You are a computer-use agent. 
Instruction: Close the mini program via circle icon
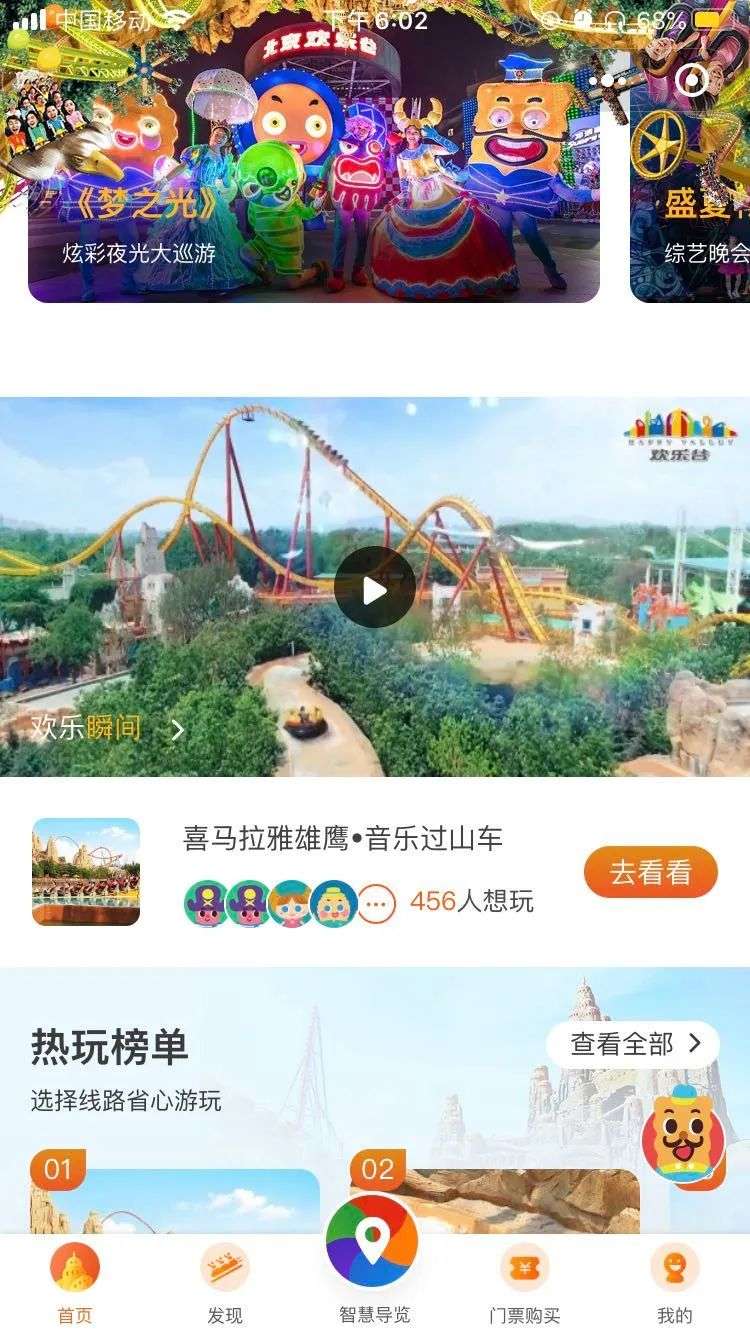[692, 79]
